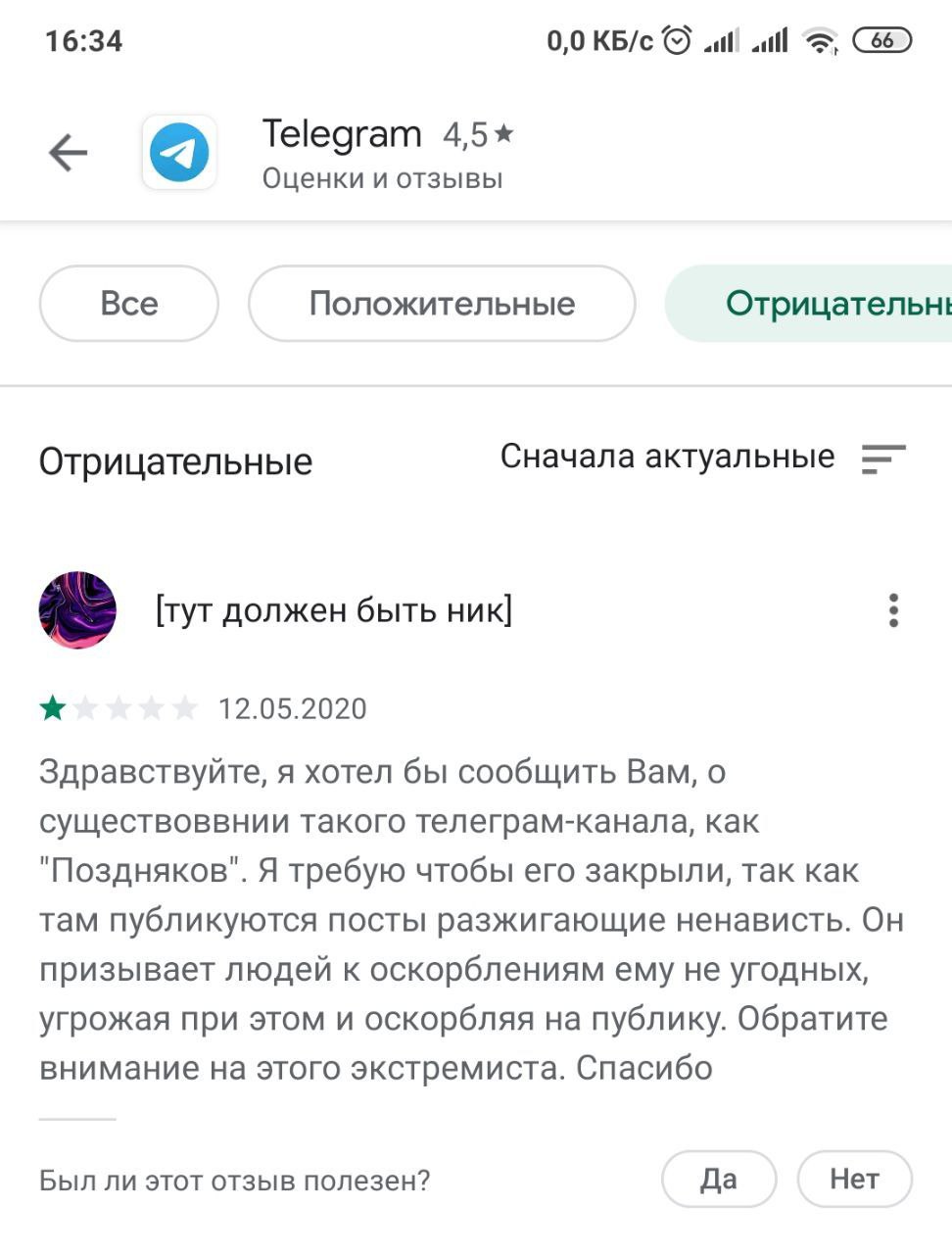Image resolution: width=952 pixels, height=1254 pixels.
Task: Filter reviews by «Положительные»
Action: pyautogui.click(x=442, y=304)
